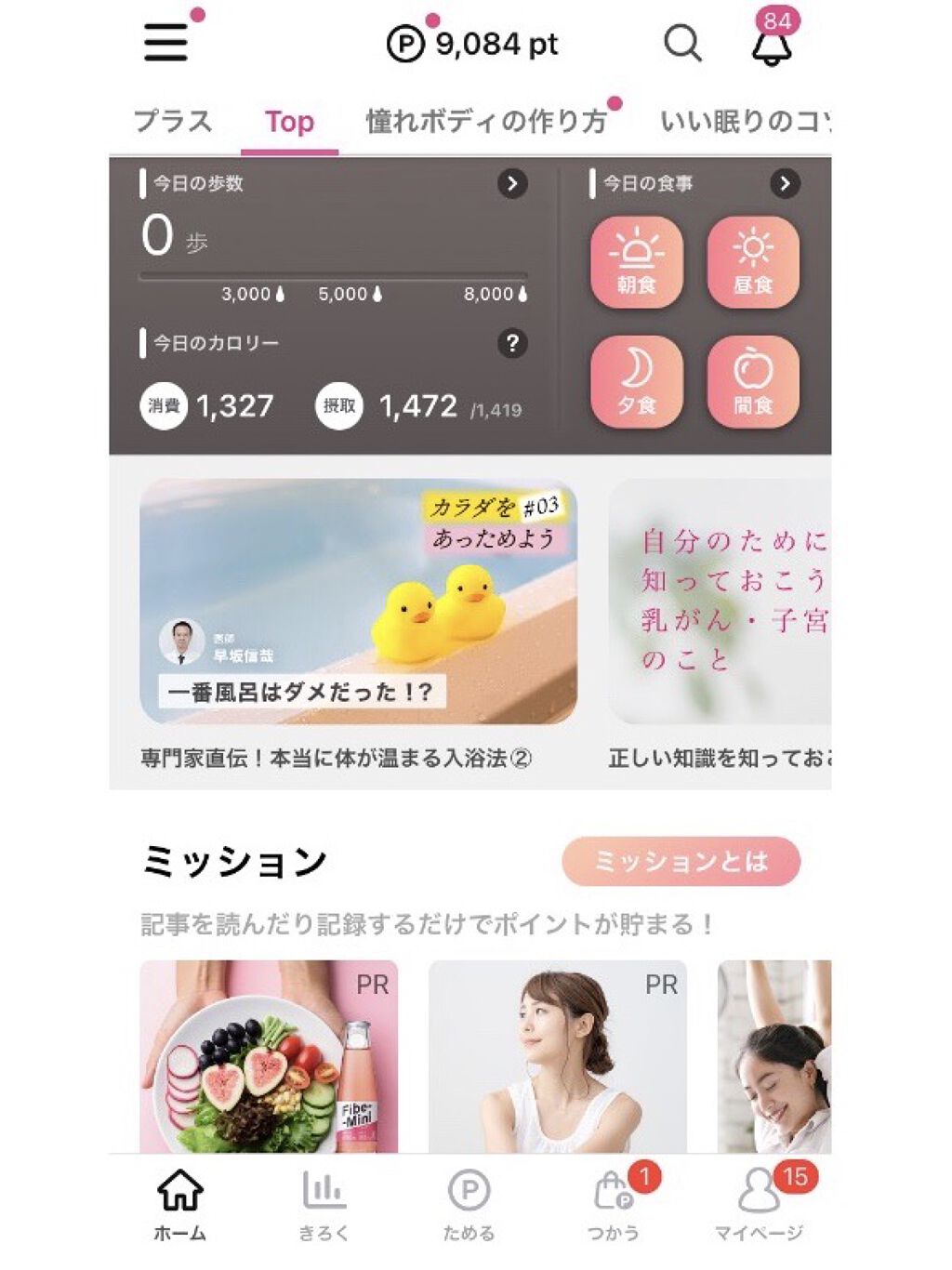
Task: Tap the ミッションとは button
Action: click(x=681, y=863)
